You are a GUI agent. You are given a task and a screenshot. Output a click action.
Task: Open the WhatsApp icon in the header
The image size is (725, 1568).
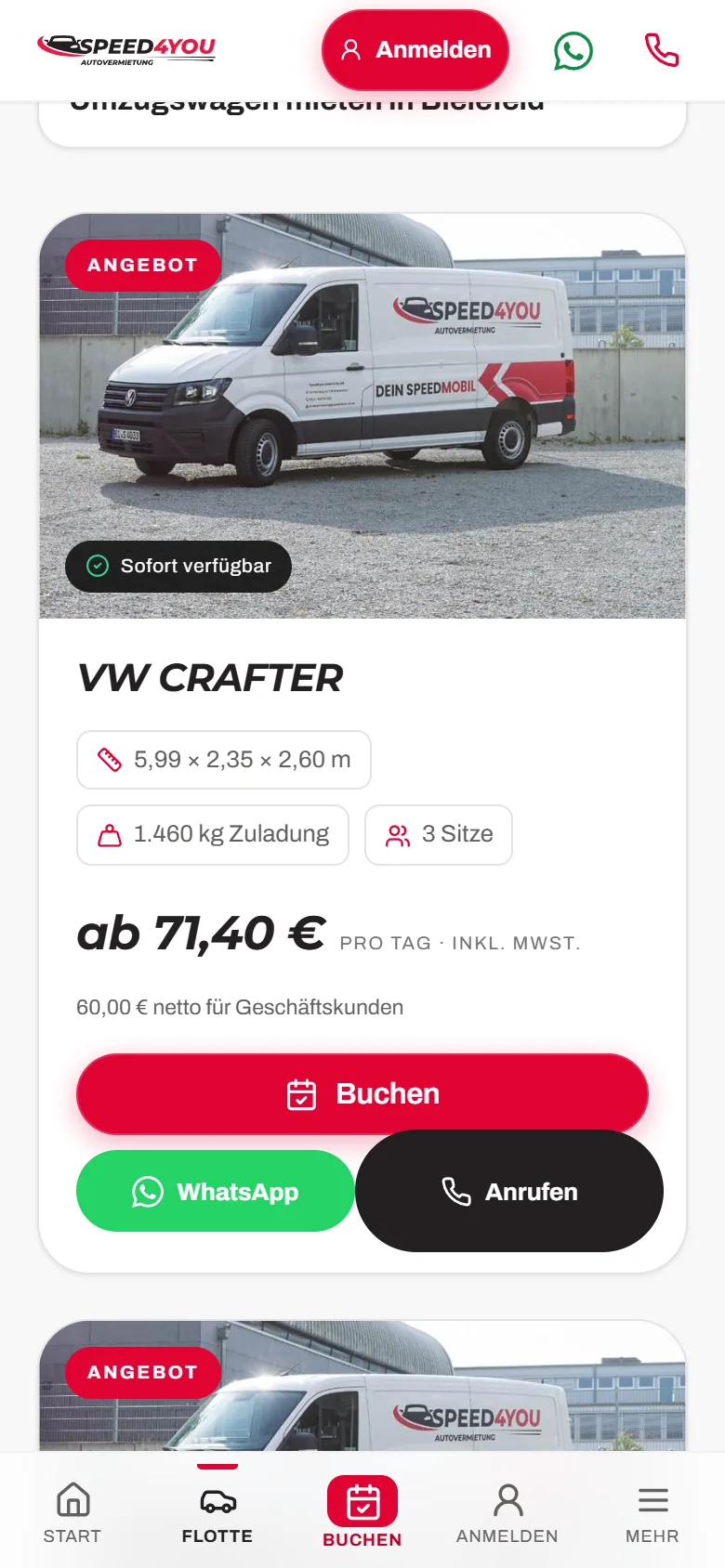pyautogui.click(x=573, y=51)
